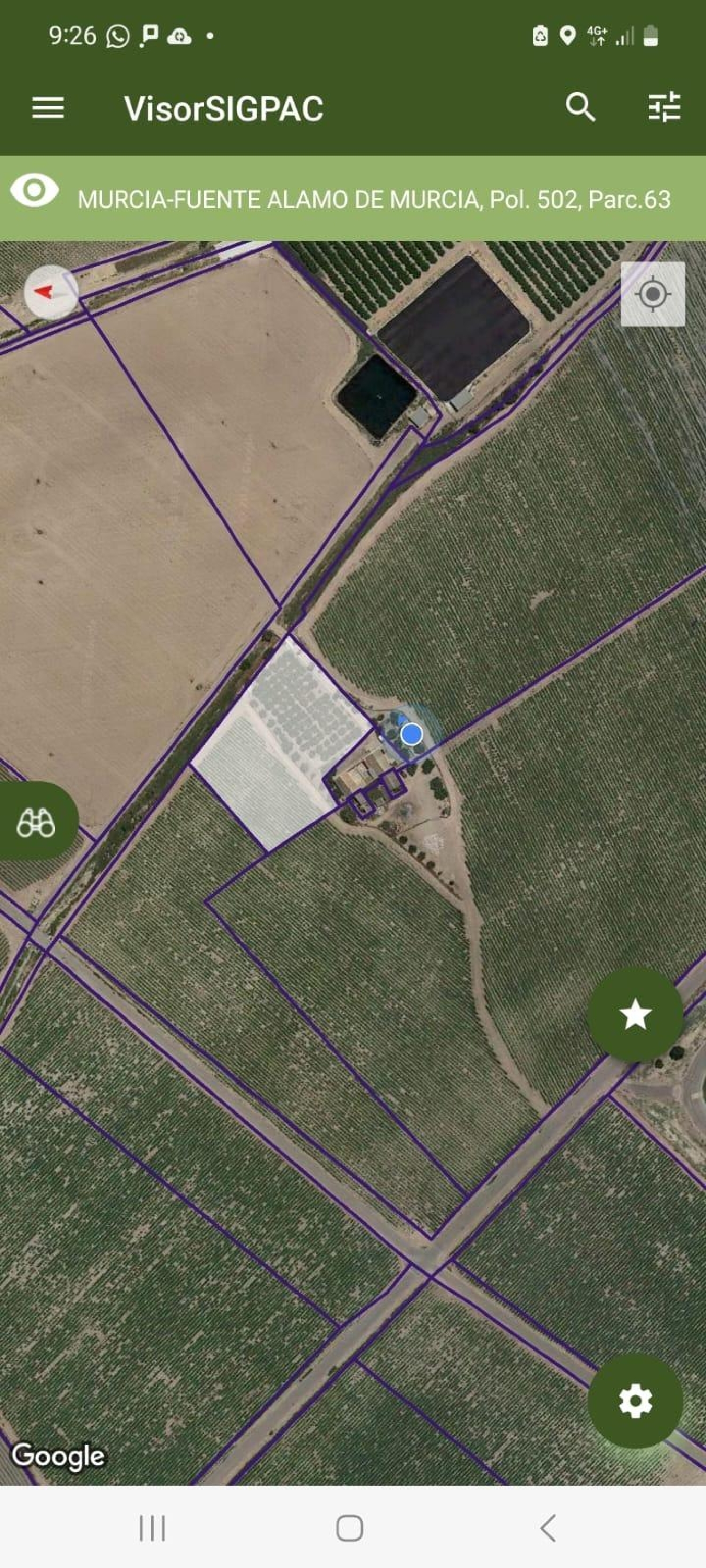The image size is (706, 1568).
Task: Go back with system back button
Action: (548, 1528)
